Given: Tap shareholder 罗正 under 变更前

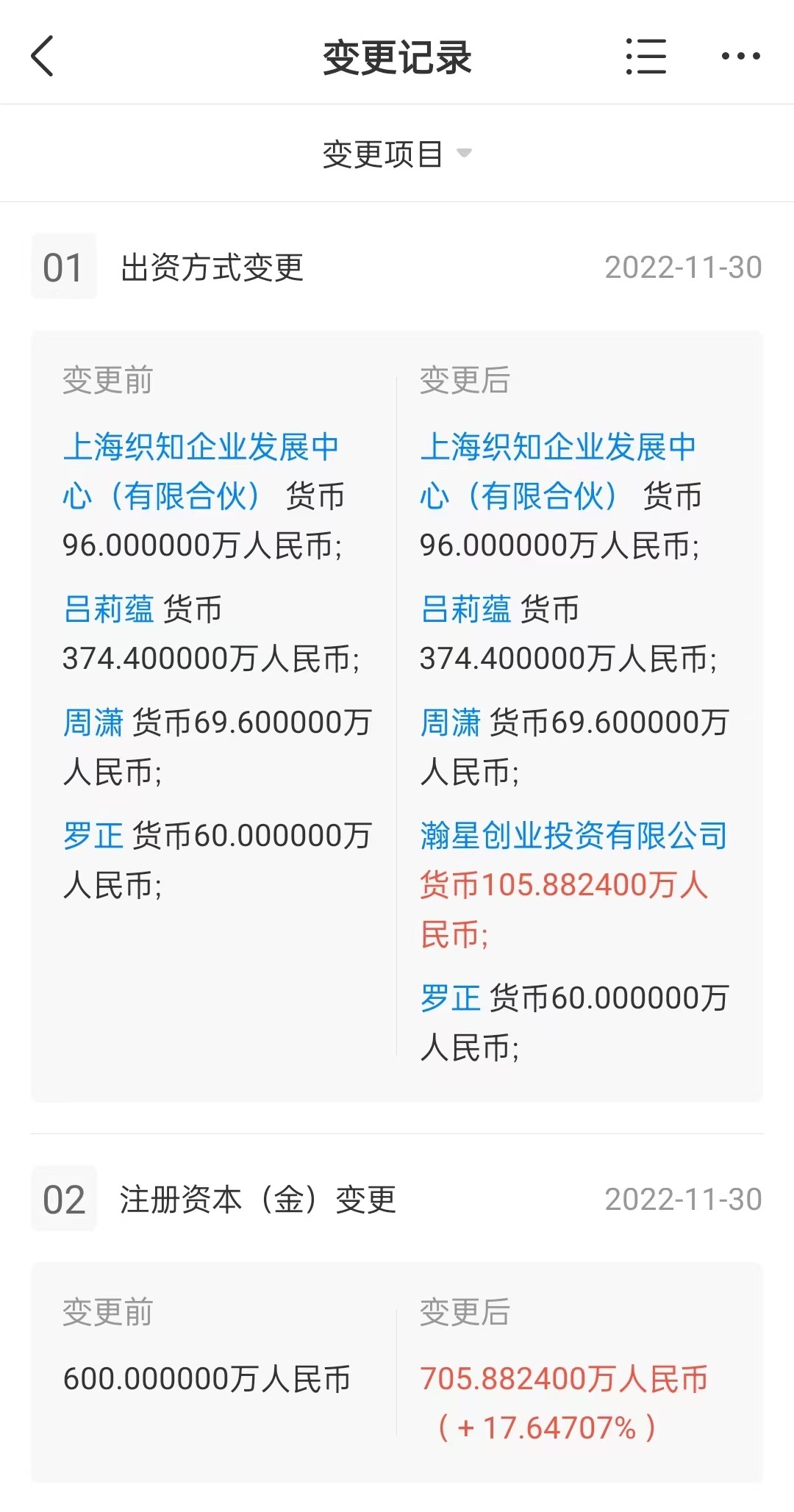Looking at the screenshot, I should (x=93, y=836).
